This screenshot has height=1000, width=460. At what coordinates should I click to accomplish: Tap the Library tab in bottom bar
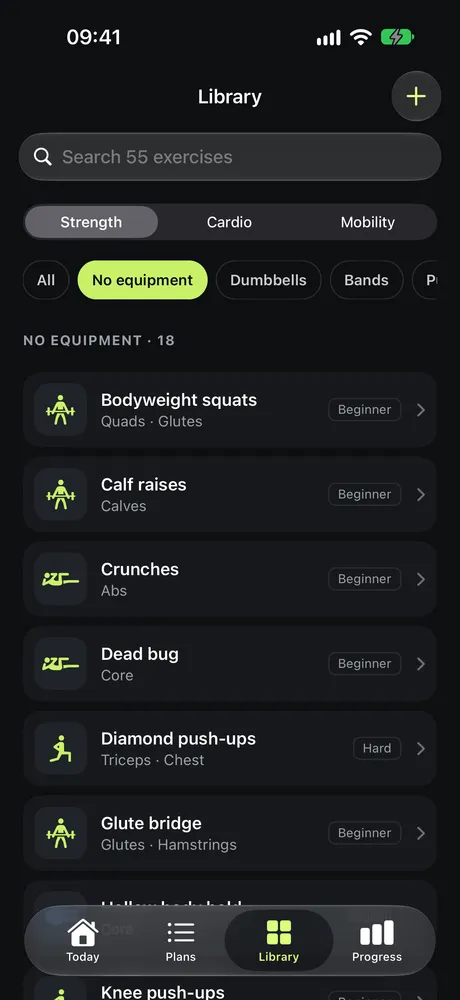click(x=279, y=941)
